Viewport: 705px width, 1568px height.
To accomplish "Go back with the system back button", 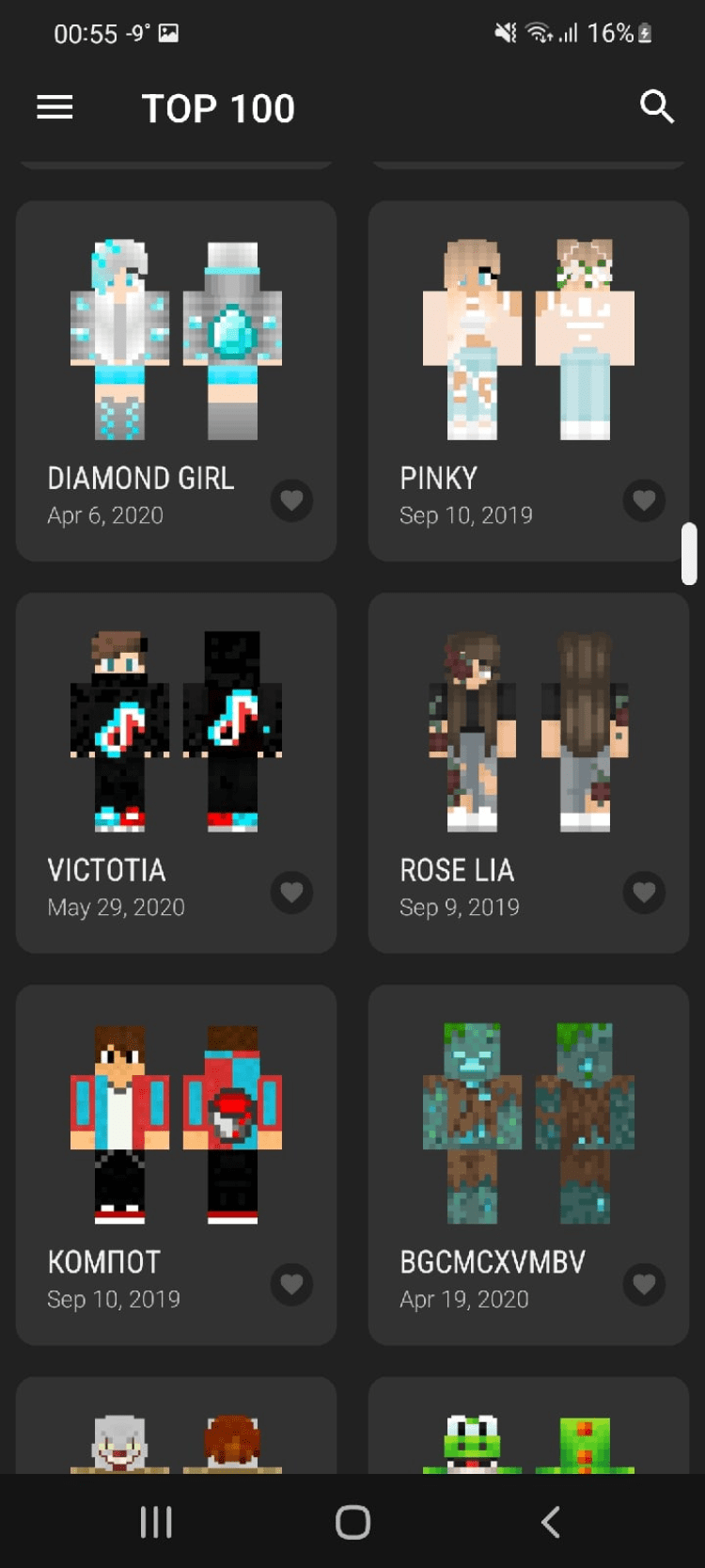I will click(551, 1522).
